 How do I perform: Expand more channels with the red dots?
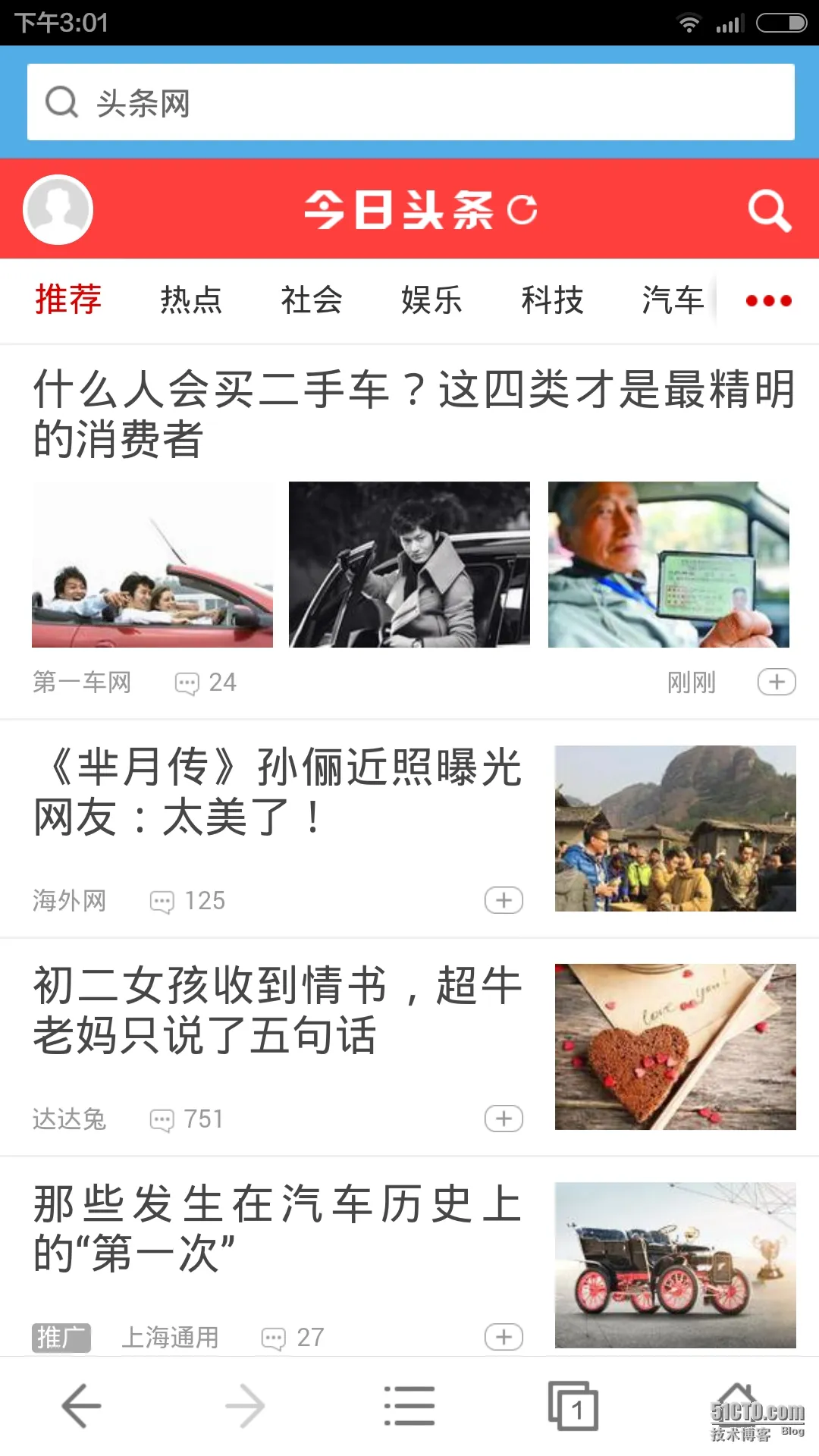(768, 301)
